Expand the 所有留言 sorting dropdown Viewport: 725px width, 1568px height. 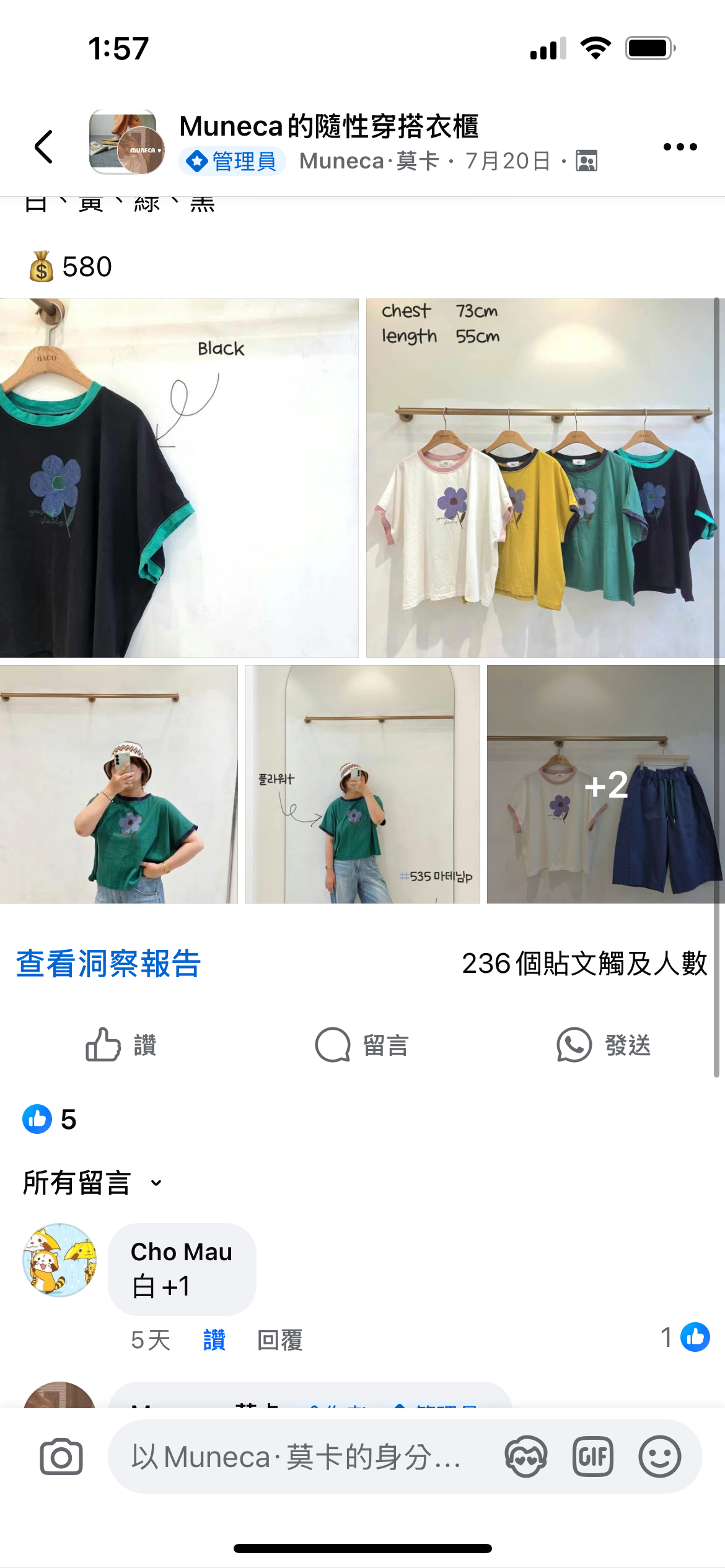pyautogui.click(x=90, y=1180)
